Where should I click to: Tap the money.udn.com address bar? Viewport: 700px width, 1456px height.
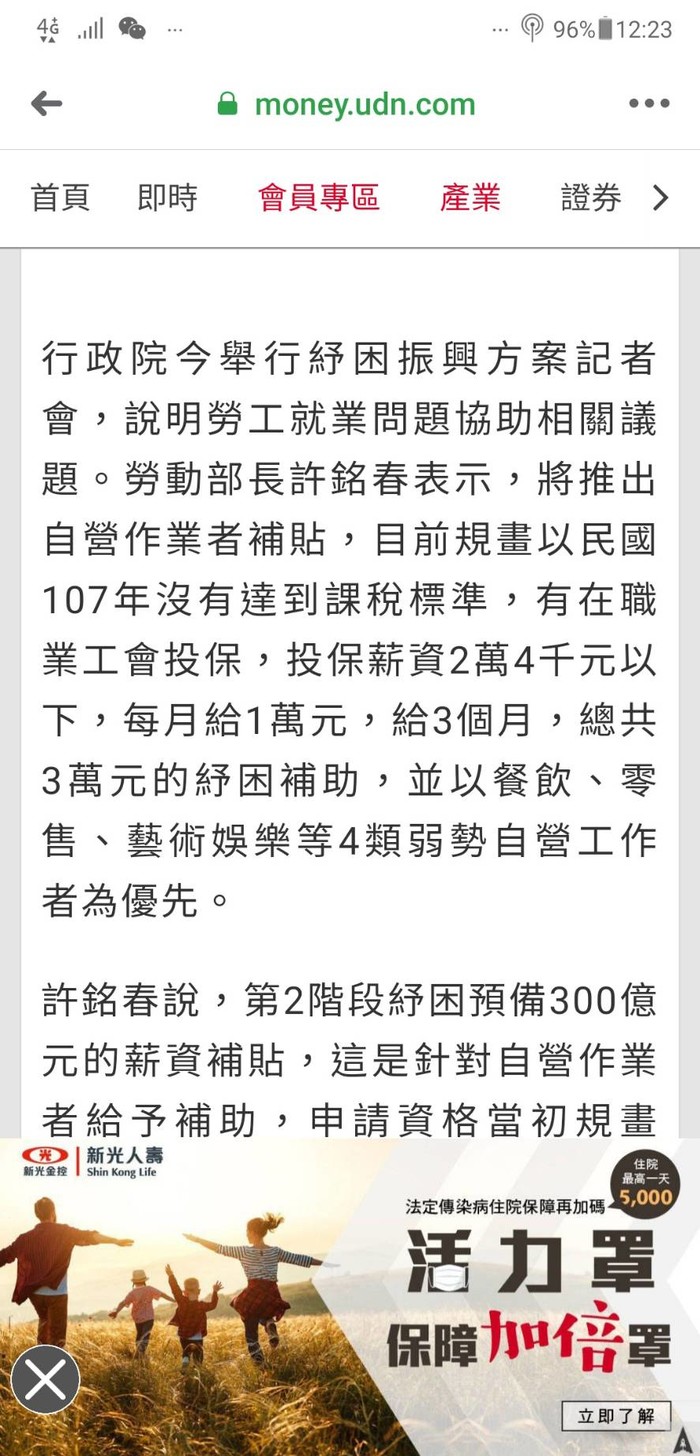coord(346,104)
